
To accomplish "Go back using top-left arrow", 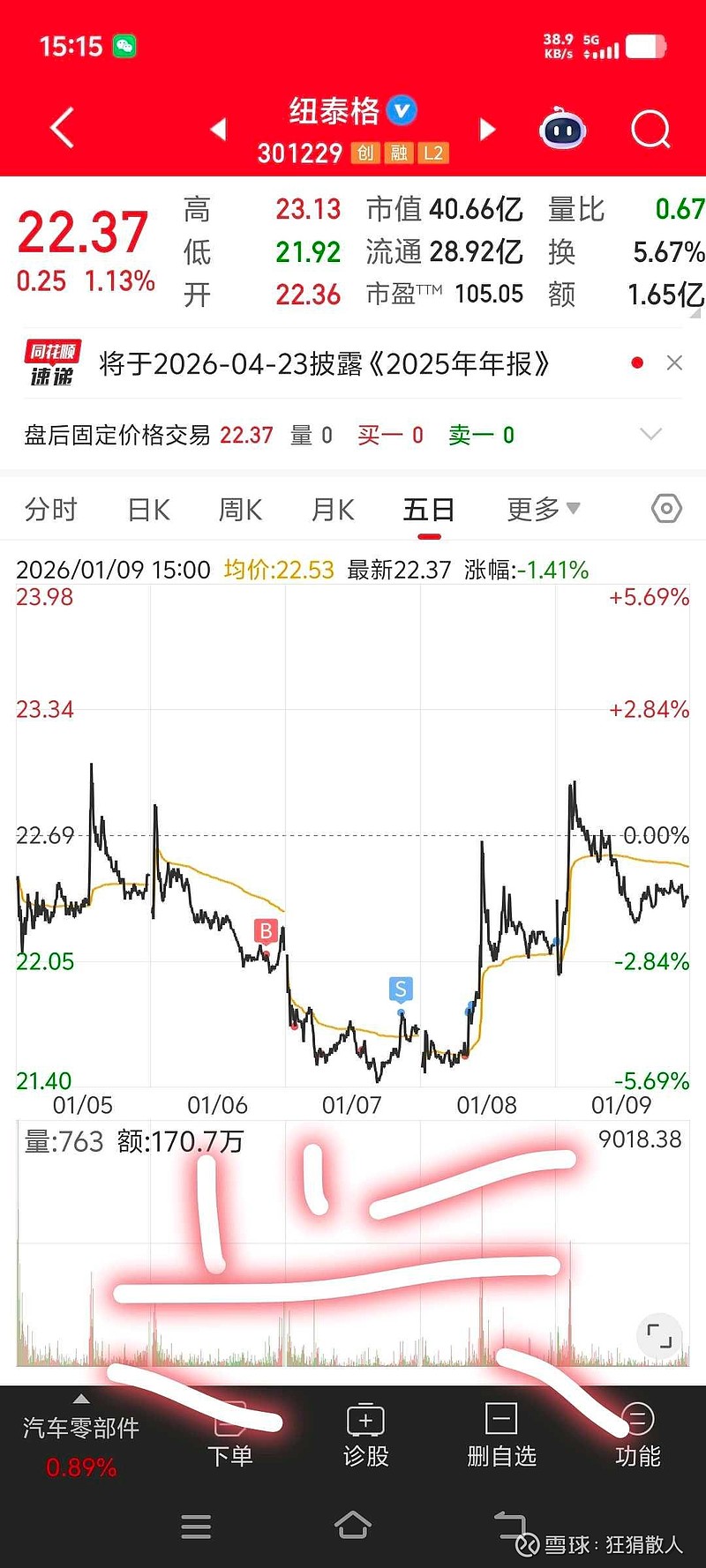I will (x=60, y=128).
